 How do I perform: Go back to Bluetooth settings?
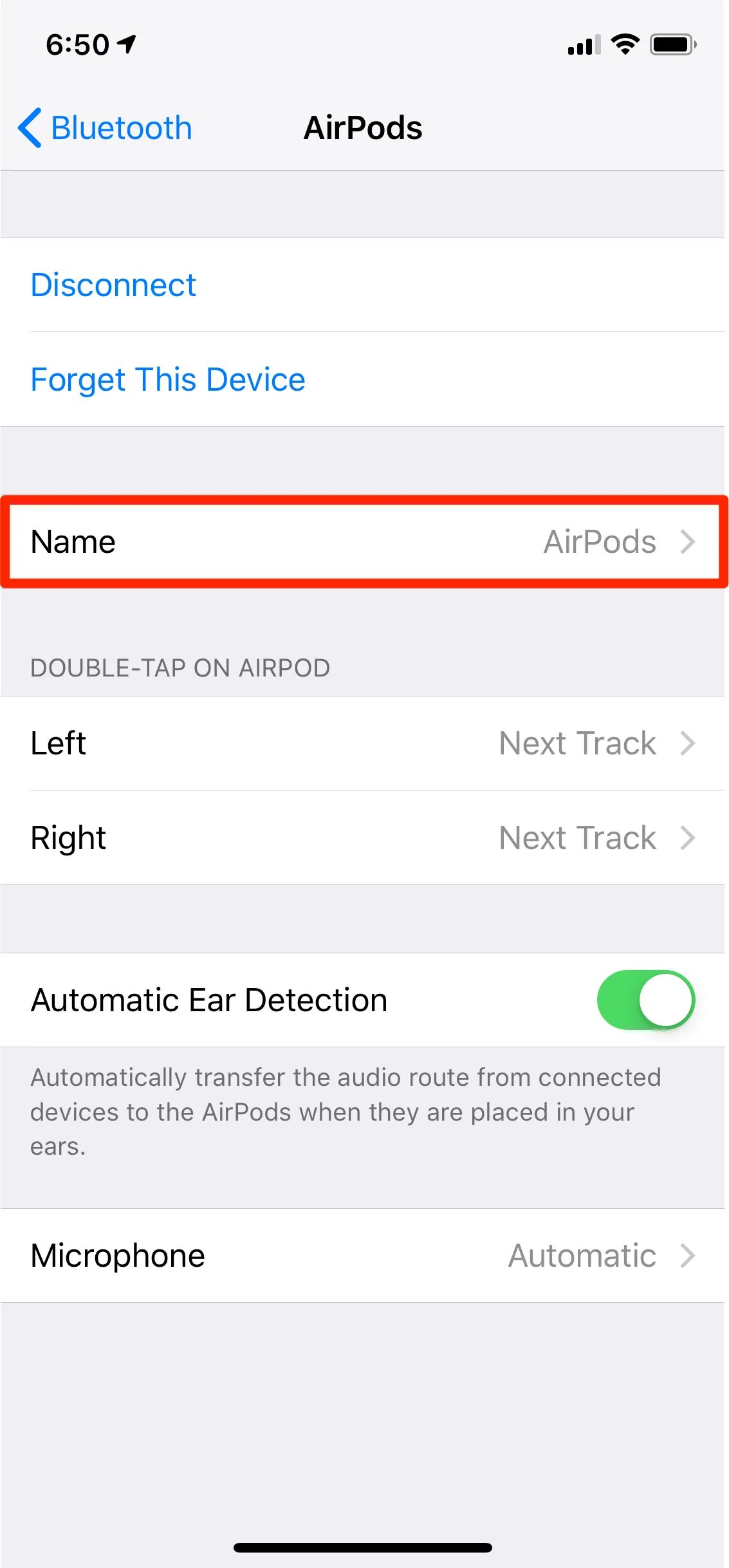click(x=105, y=128)
